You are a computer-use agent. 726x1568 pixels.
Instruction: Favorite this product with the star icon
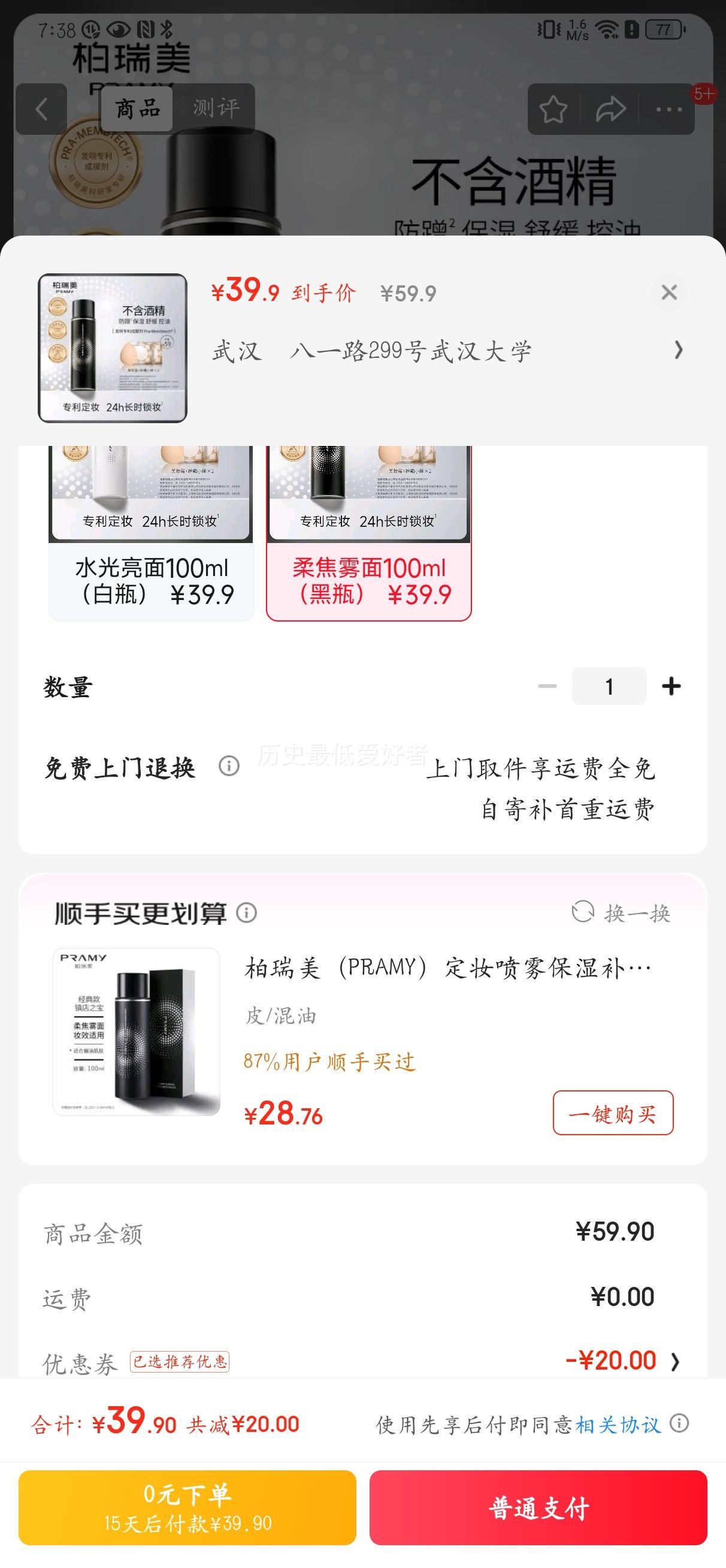pyautogui.click(x=553, y=110)
